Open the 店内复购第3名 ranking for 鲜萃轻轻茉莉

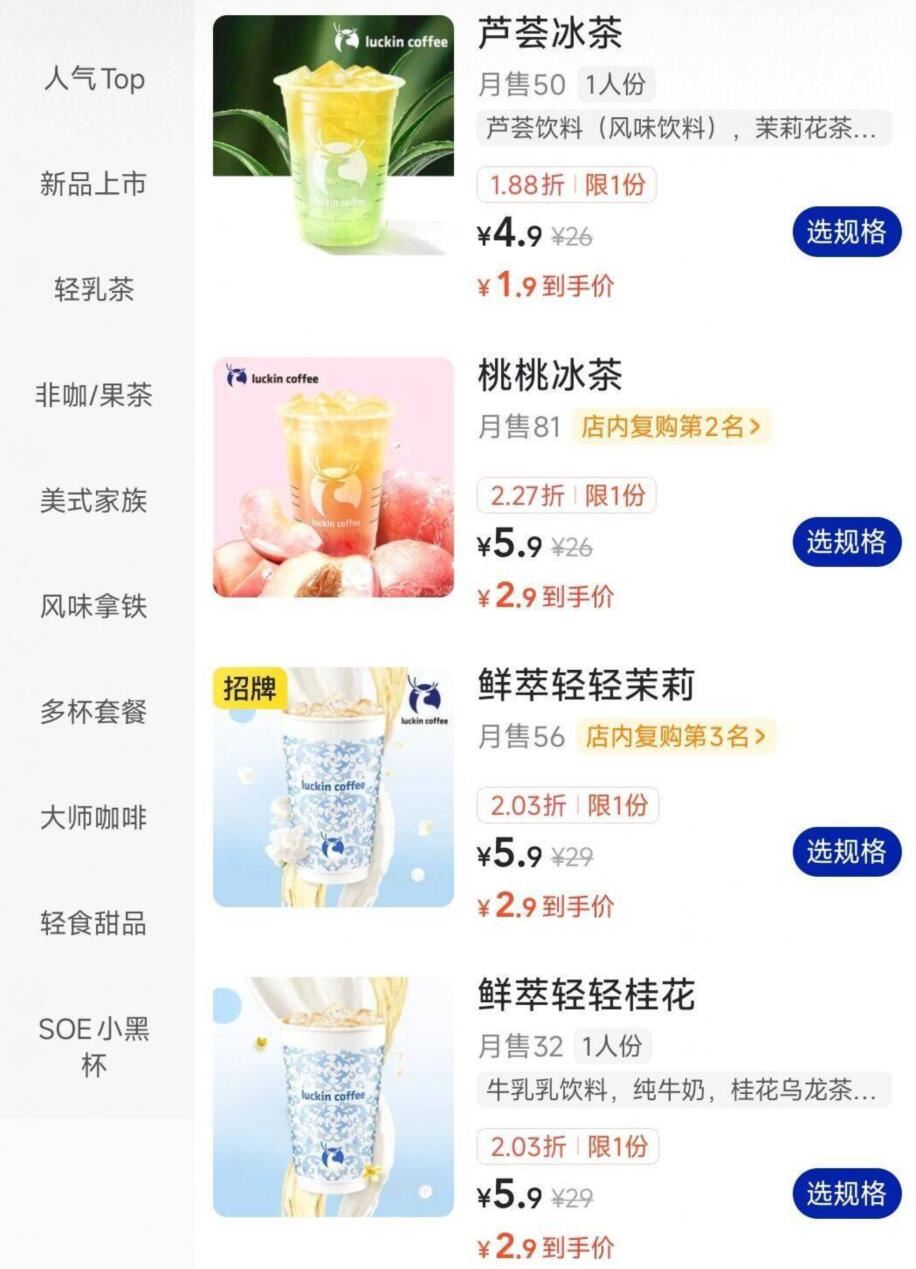tap(672, 737)
